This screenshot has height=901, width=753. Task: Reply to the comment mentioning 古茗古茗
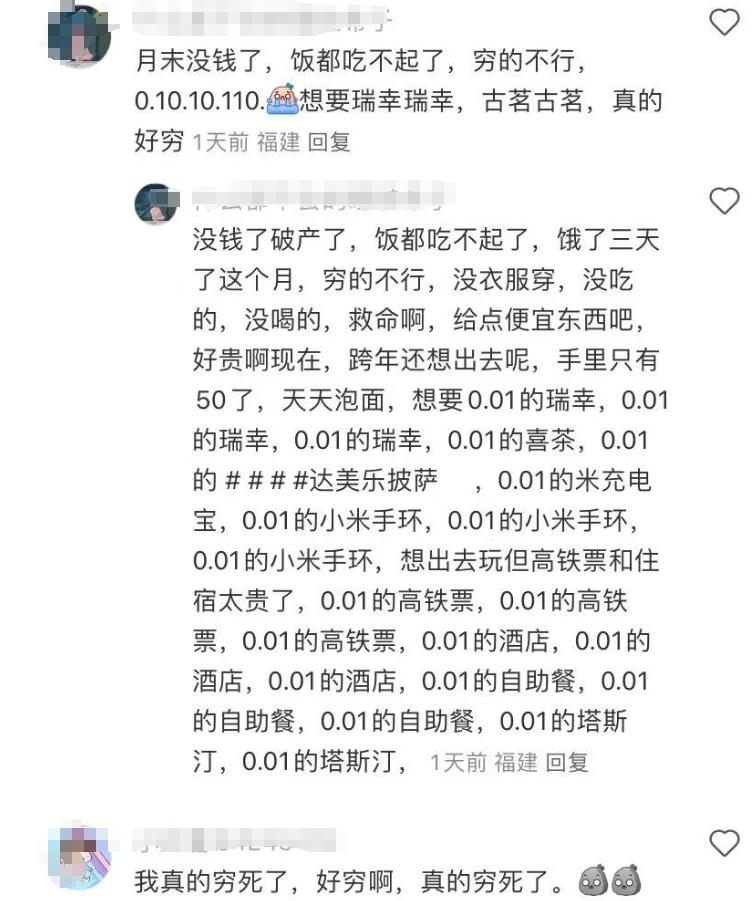tap(329, 142)
